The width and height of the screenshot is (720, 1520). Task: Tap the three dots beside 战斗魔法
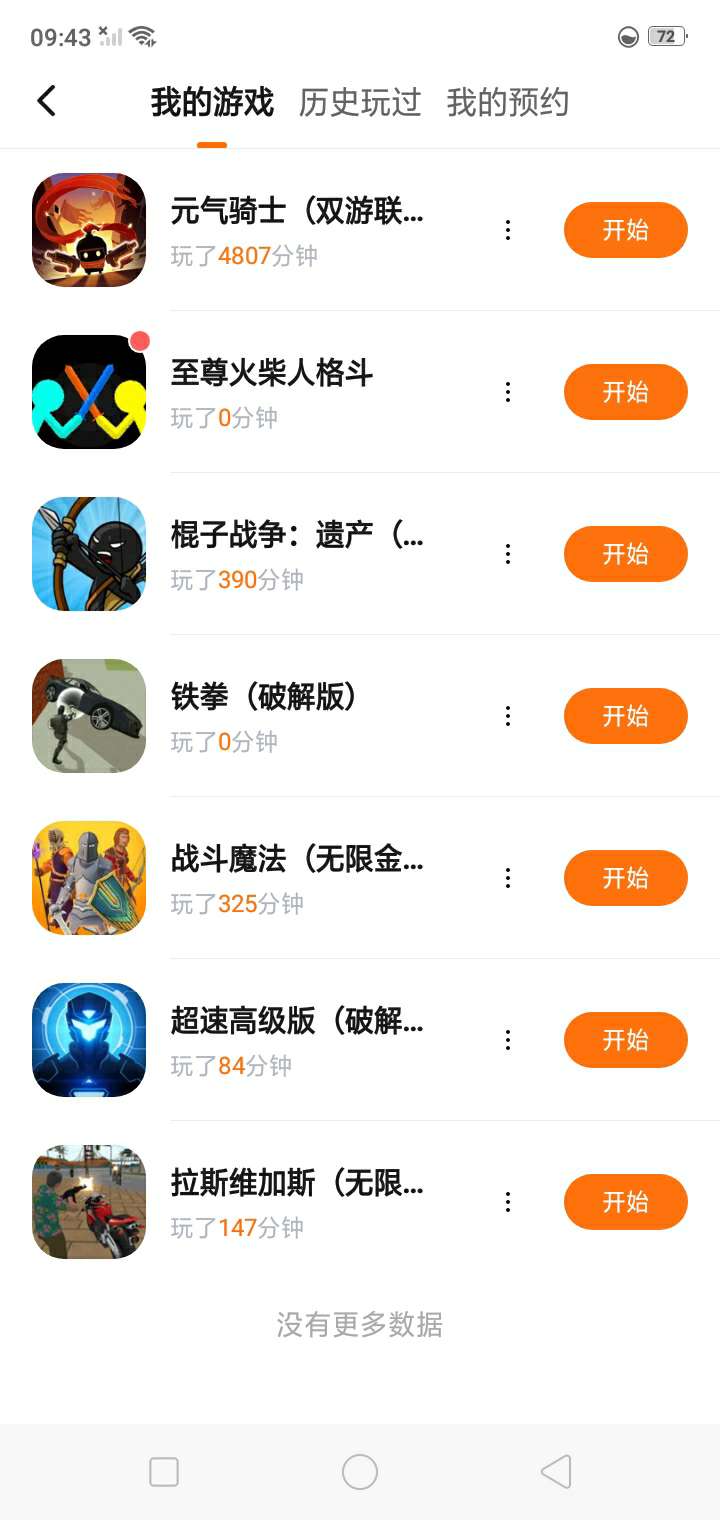508,878
